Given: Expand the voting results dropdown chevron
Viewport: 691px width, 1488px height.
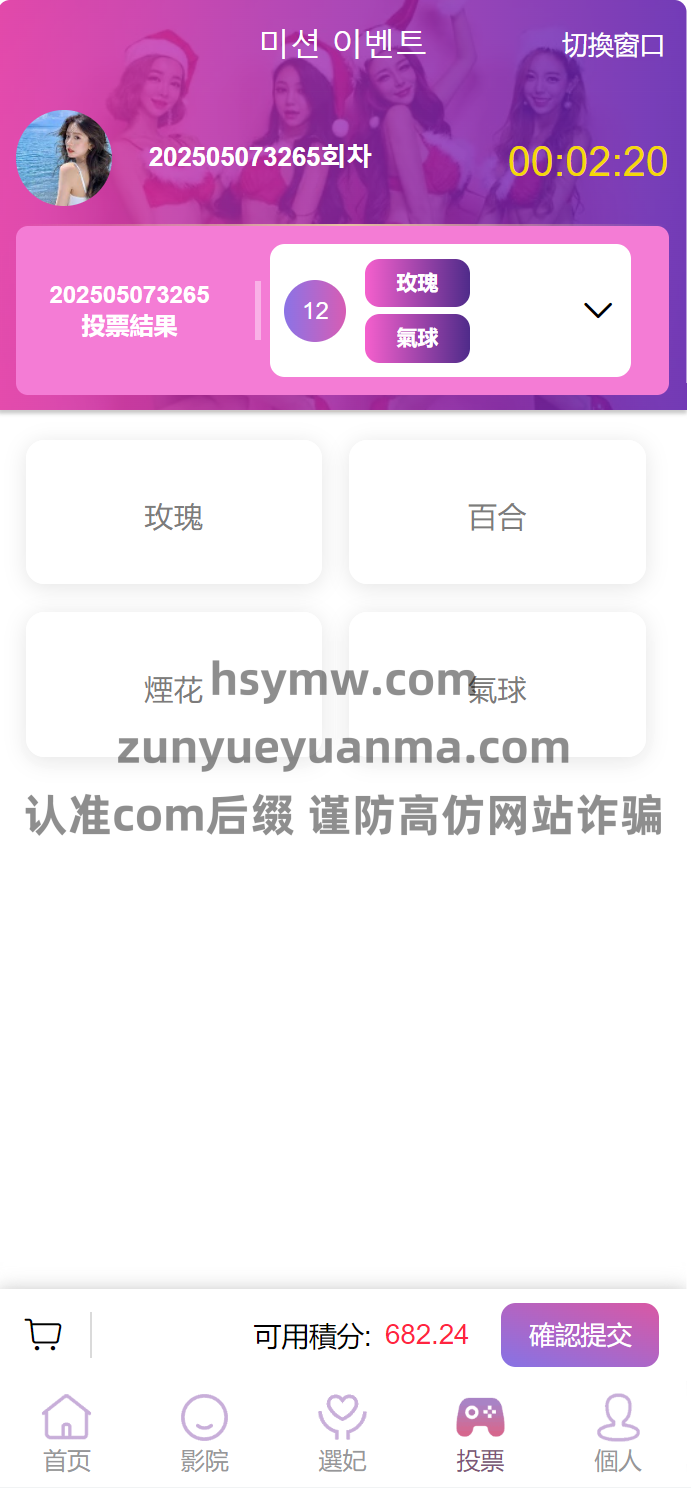Looking at the screenshot, I should pyautogui.click(x=597, y=311).
